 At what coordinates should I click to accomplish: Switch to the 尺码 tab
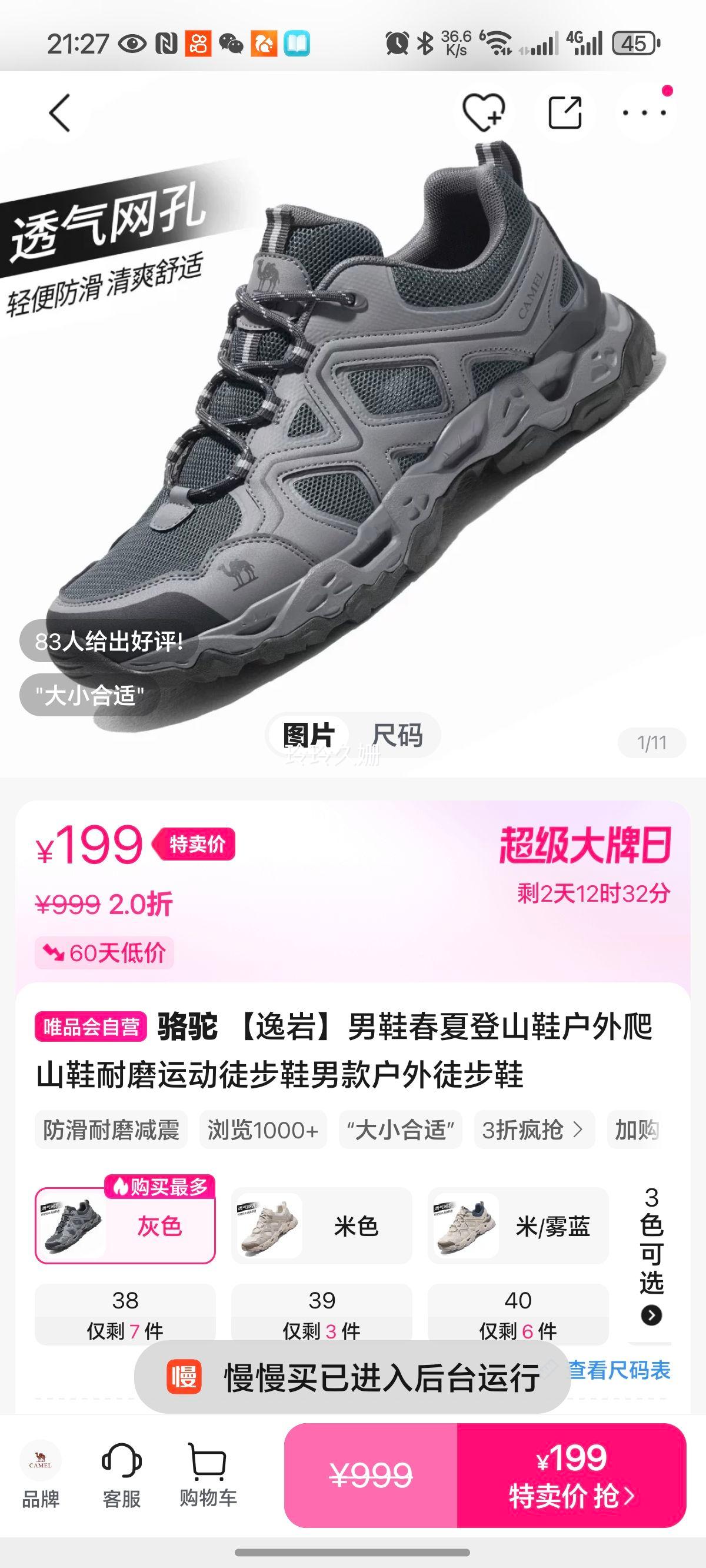coord(397,735)
